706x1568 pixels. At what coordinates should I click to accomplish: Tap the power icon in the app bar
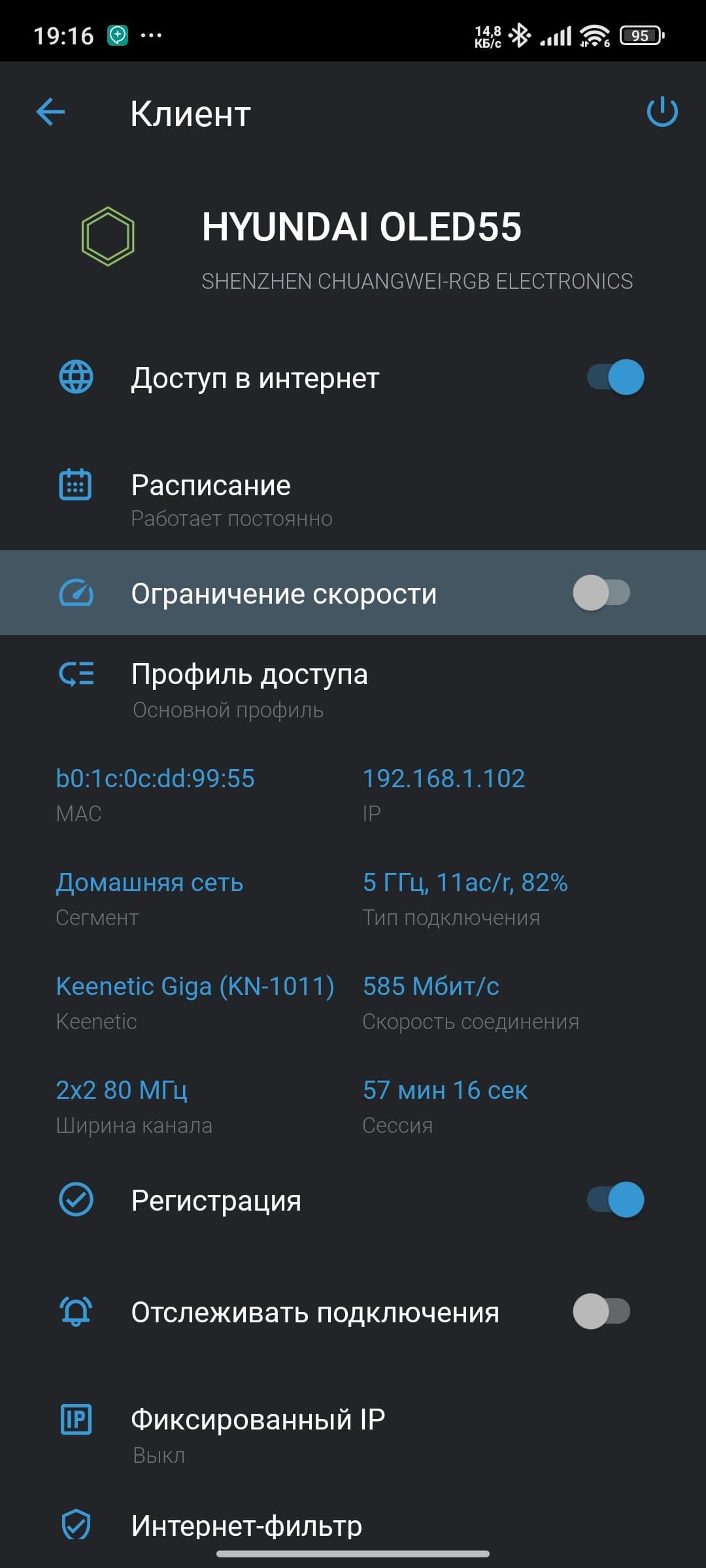662,112
